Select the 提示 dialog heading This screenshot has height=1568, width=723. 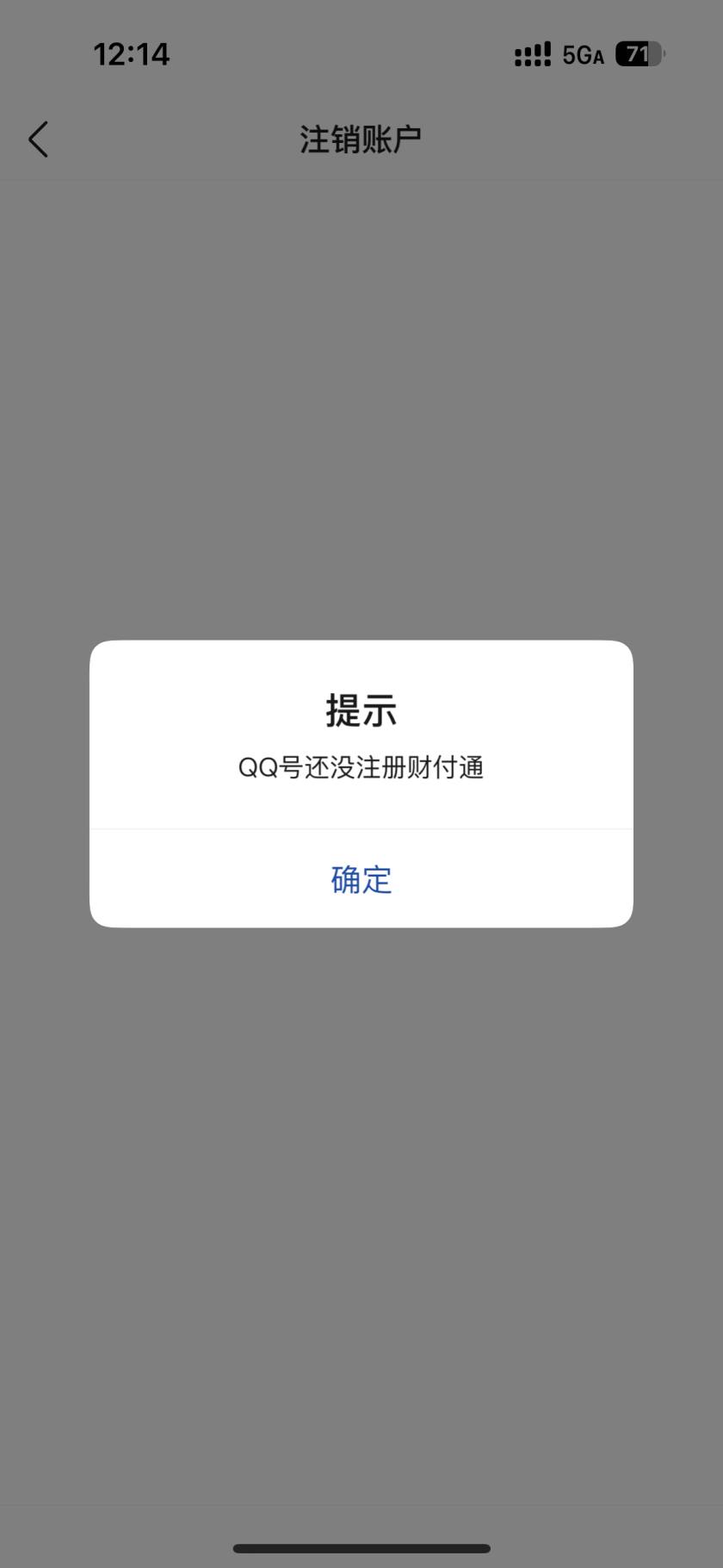[x=361, y=711]
